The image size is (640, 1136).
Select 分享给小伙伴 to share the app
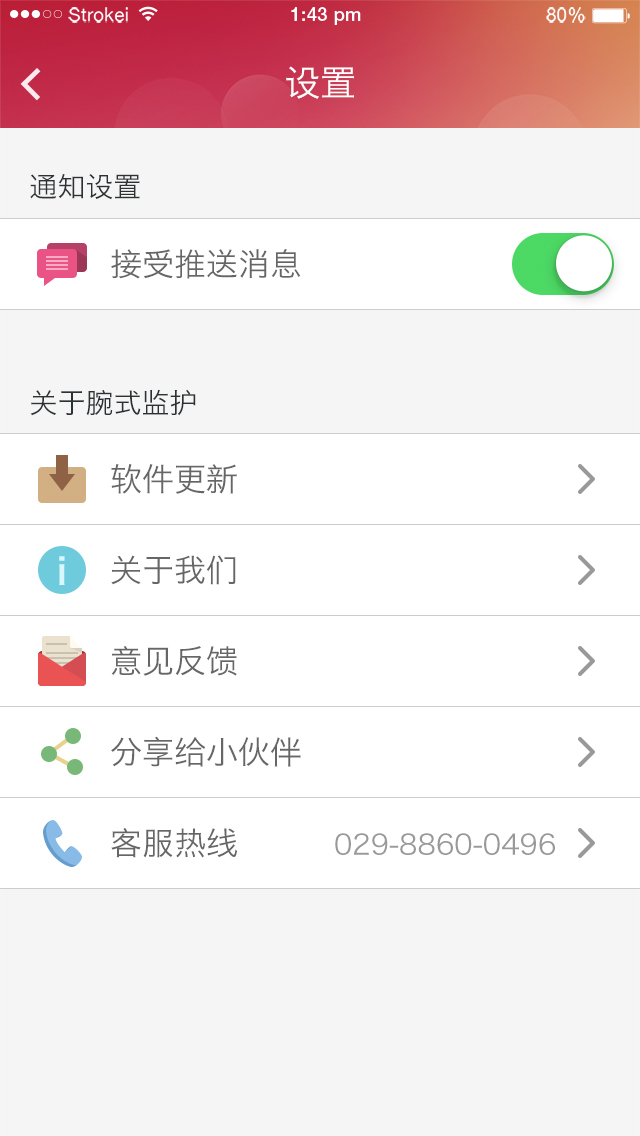click(320, 753)
